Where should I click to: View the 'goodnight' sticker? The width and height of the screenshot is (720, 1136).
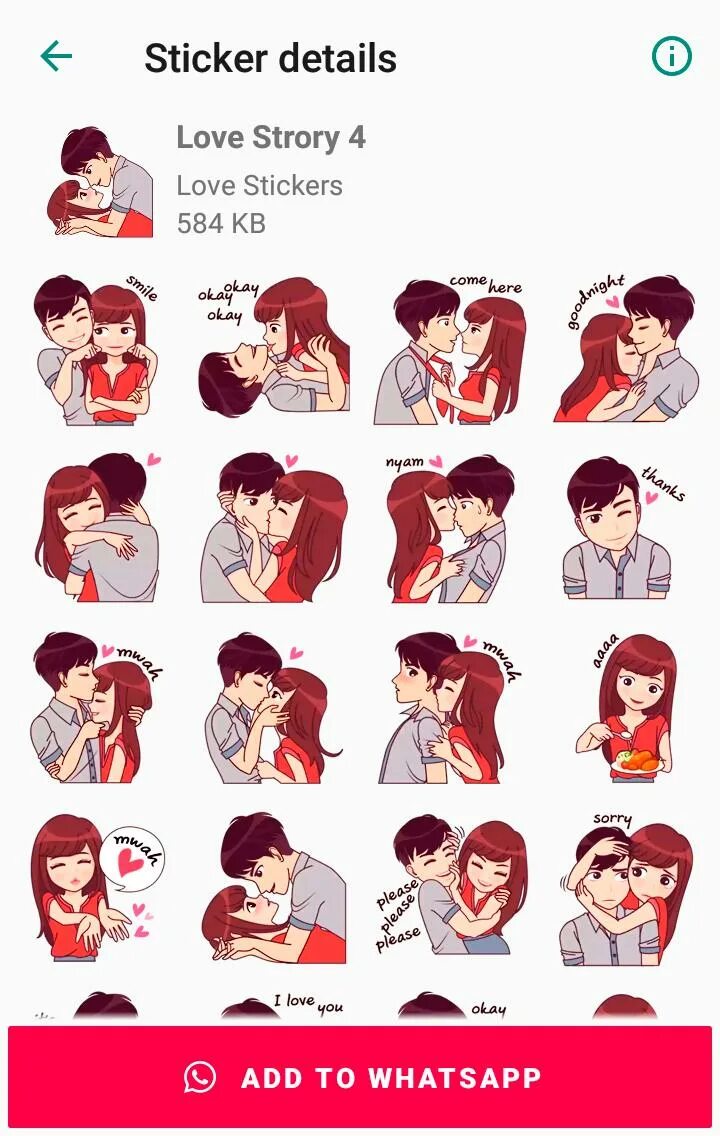coord(625,350)
